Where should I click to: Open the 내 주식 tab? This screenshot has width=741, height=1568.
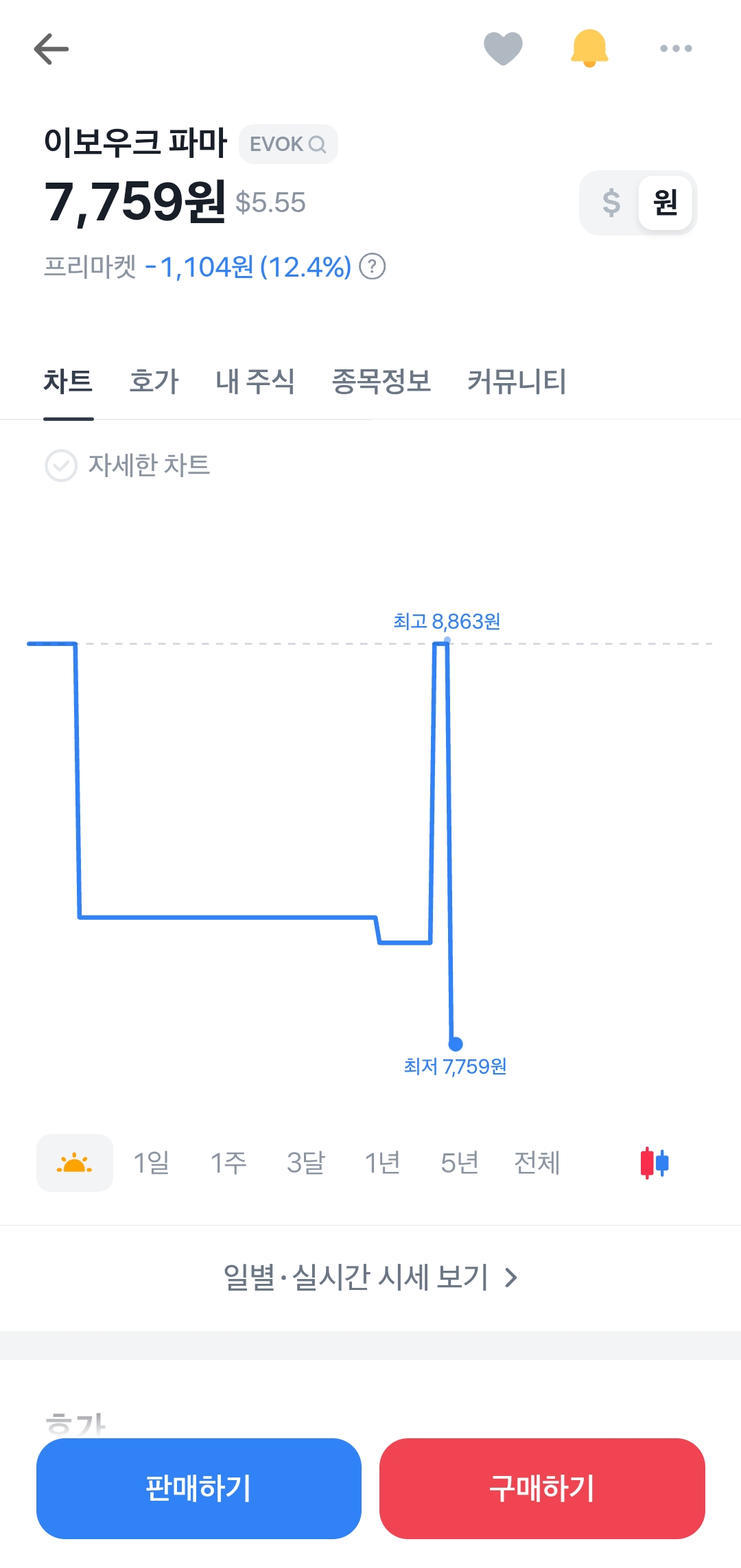click(x=255, y=381)
